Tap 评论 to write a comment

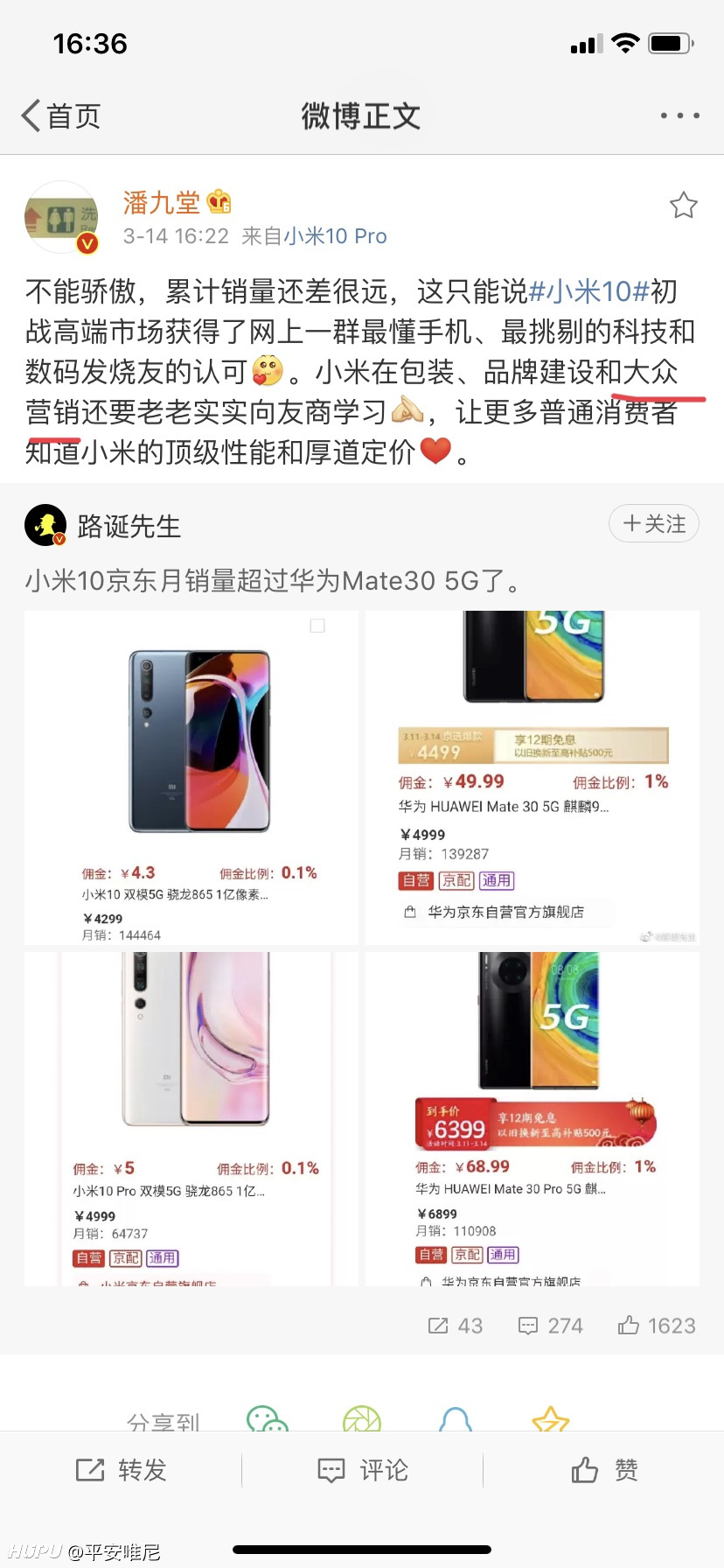point(362,1470)
